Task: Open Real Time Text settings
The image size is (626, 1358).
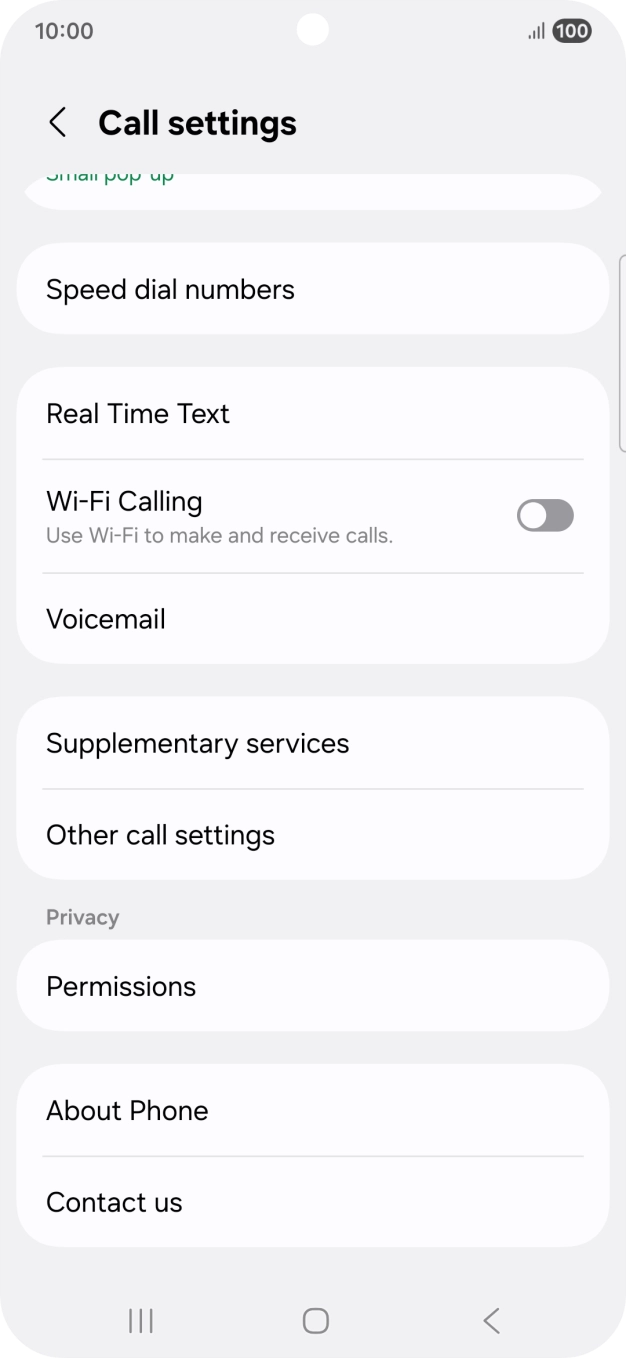Action: click(312, 414)
